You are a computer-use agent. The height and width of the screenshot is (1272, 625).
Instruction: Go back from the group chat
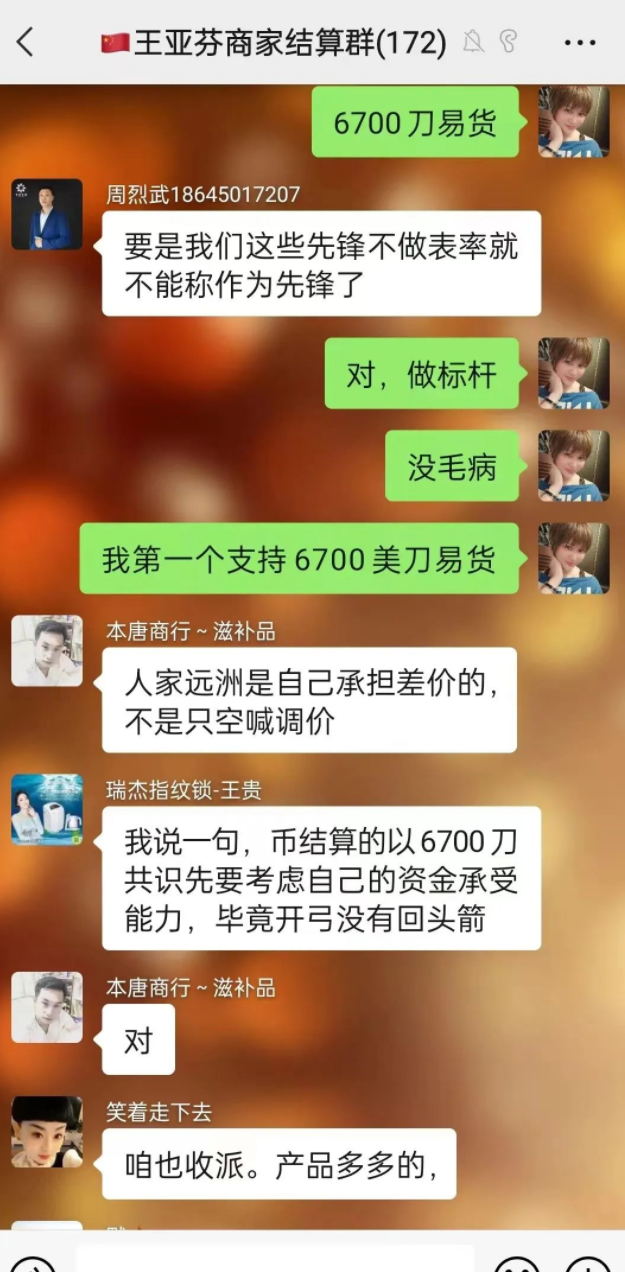tap(26, 42)
